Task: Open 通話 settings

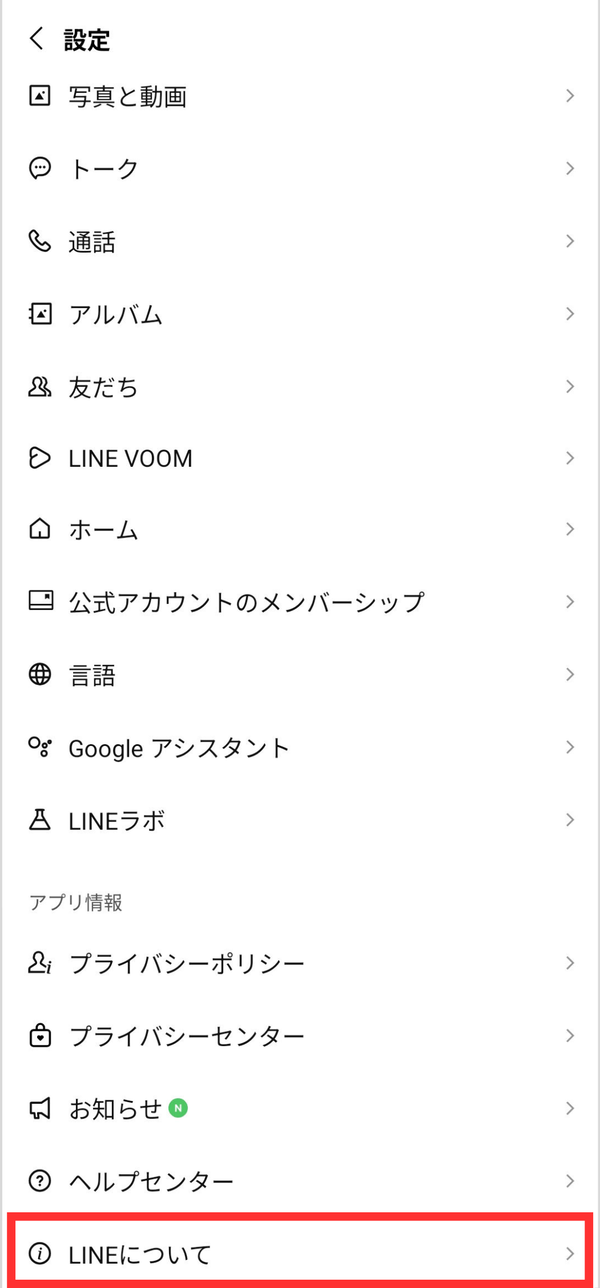Action: point(300,241)
